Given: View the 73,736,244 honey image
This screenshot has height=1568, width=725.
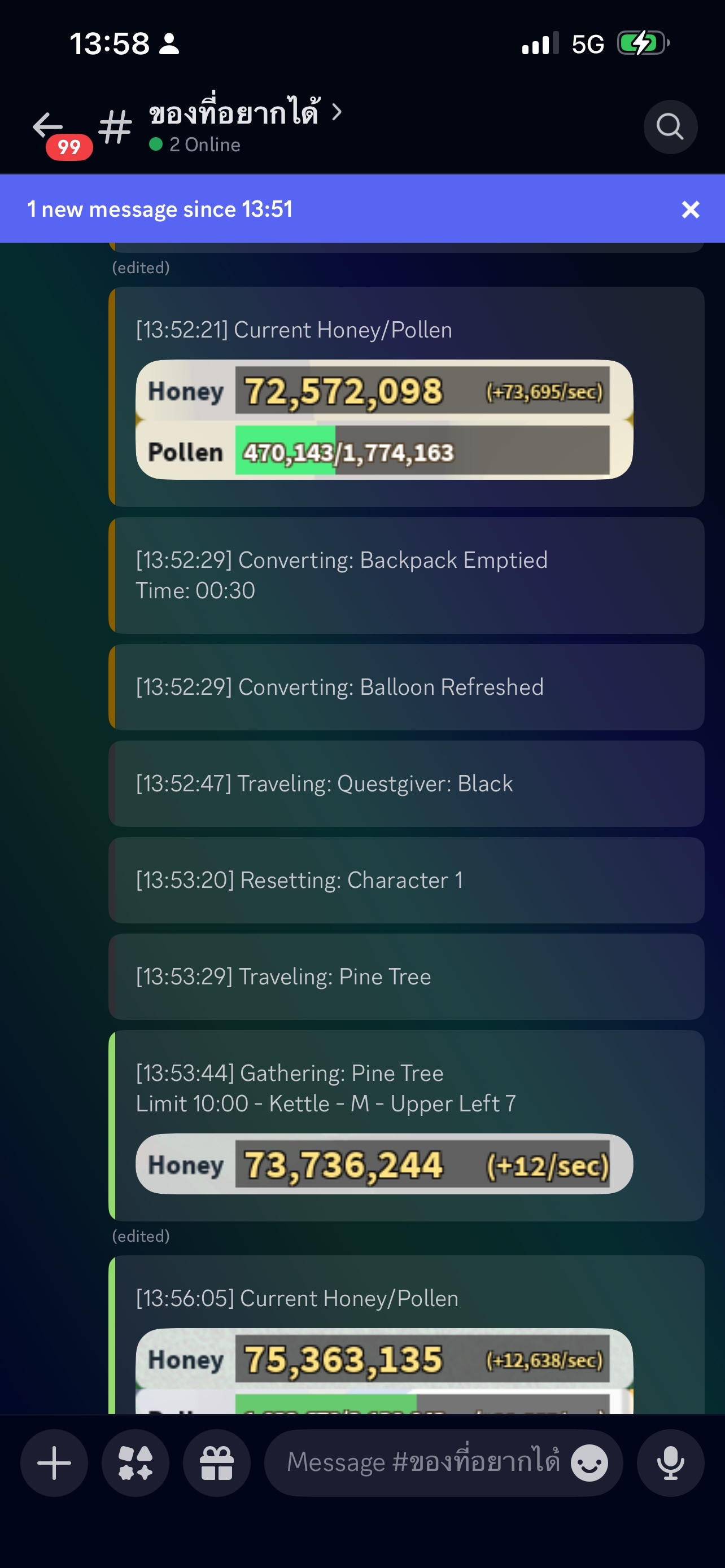Looking at the screenshot, I should [384, 1164].
